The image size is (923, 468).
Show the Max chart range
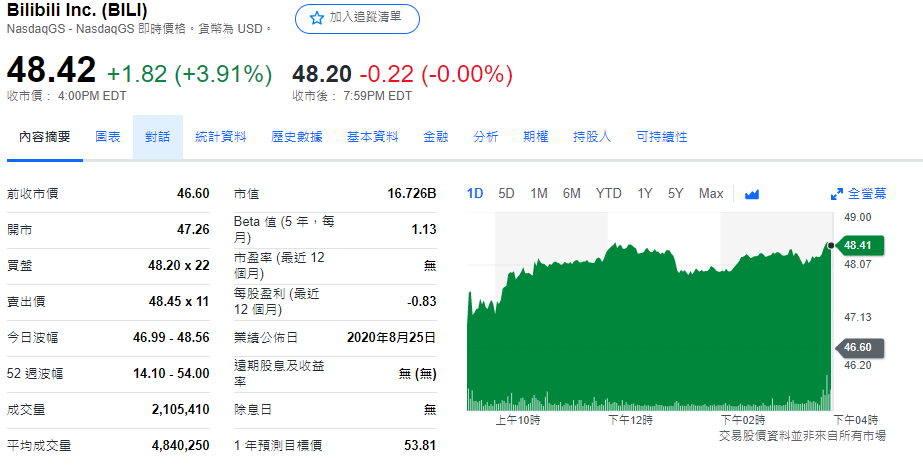point(711,193)
